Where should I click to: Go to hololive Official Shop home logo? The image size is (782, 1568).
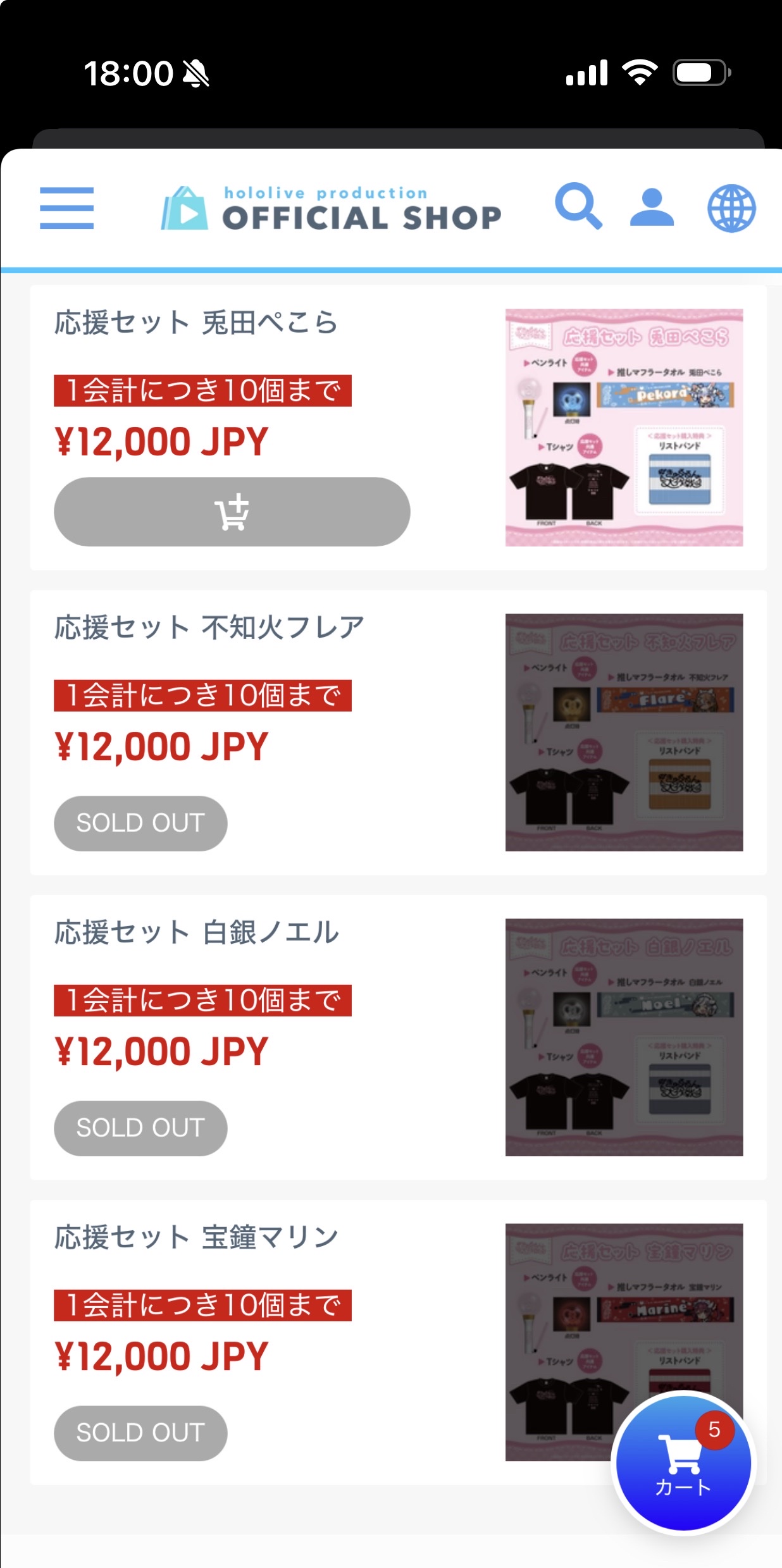(x=331, y=209)
